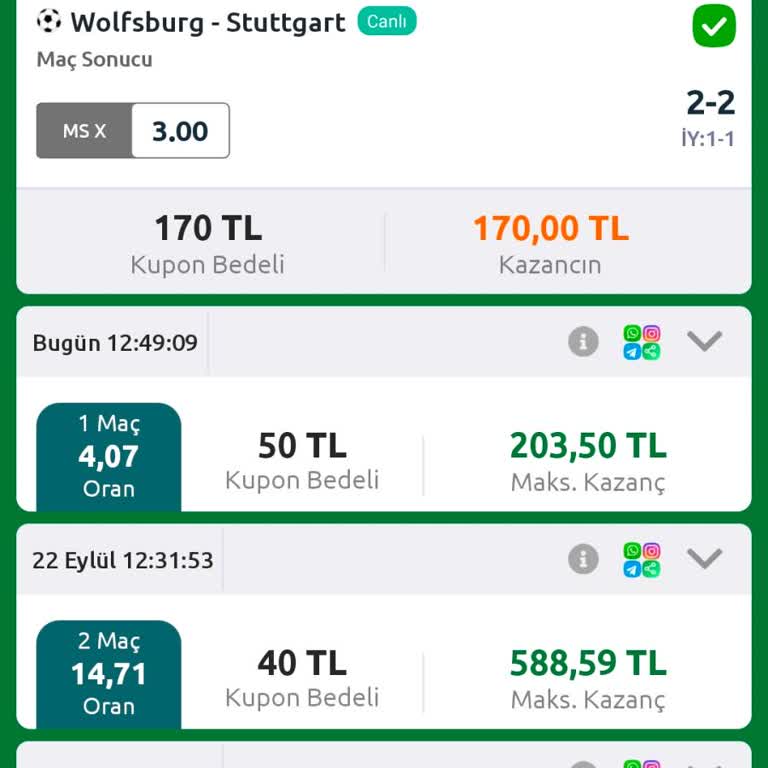
Task: Expand the Bugün 12:49:09 coupon details
Action: [705, 342]
